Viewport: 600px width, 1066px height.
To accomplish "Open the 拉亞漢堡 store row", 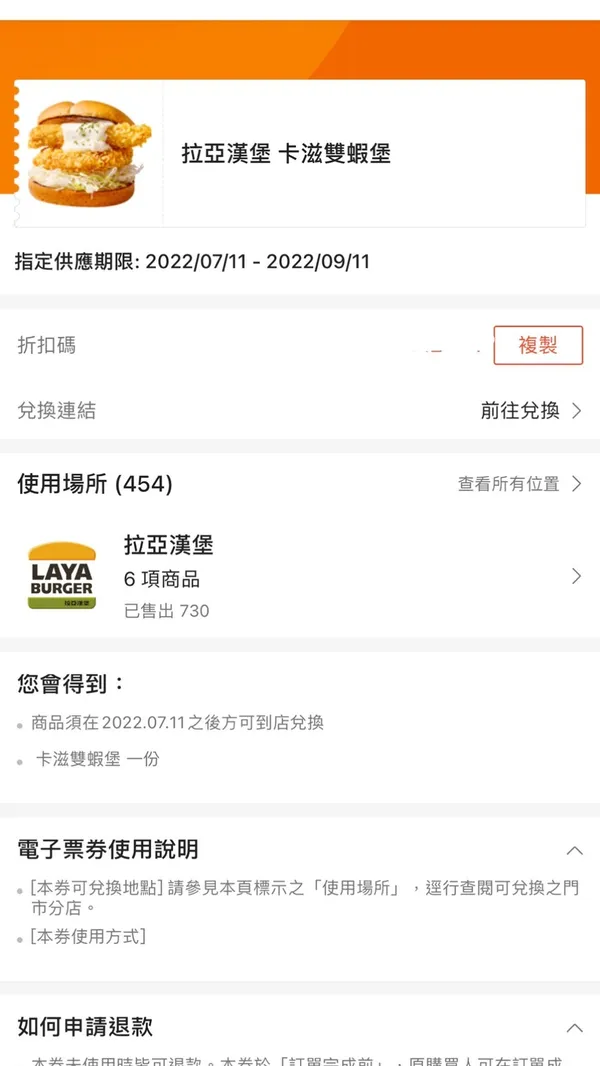I will (x=300, y=577).
